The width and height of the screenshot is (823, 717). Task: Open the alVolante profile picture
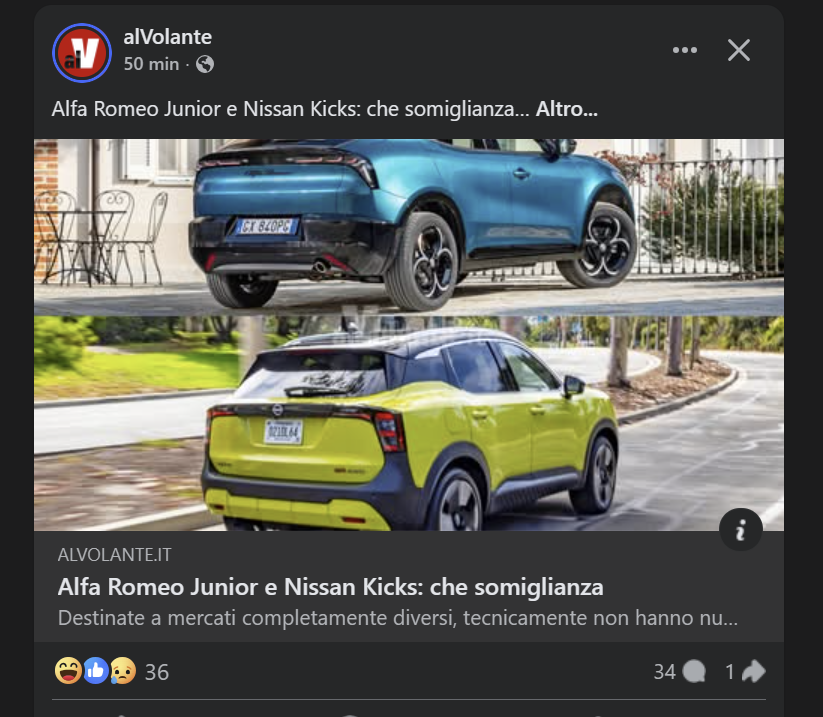[x=81, y=51]
